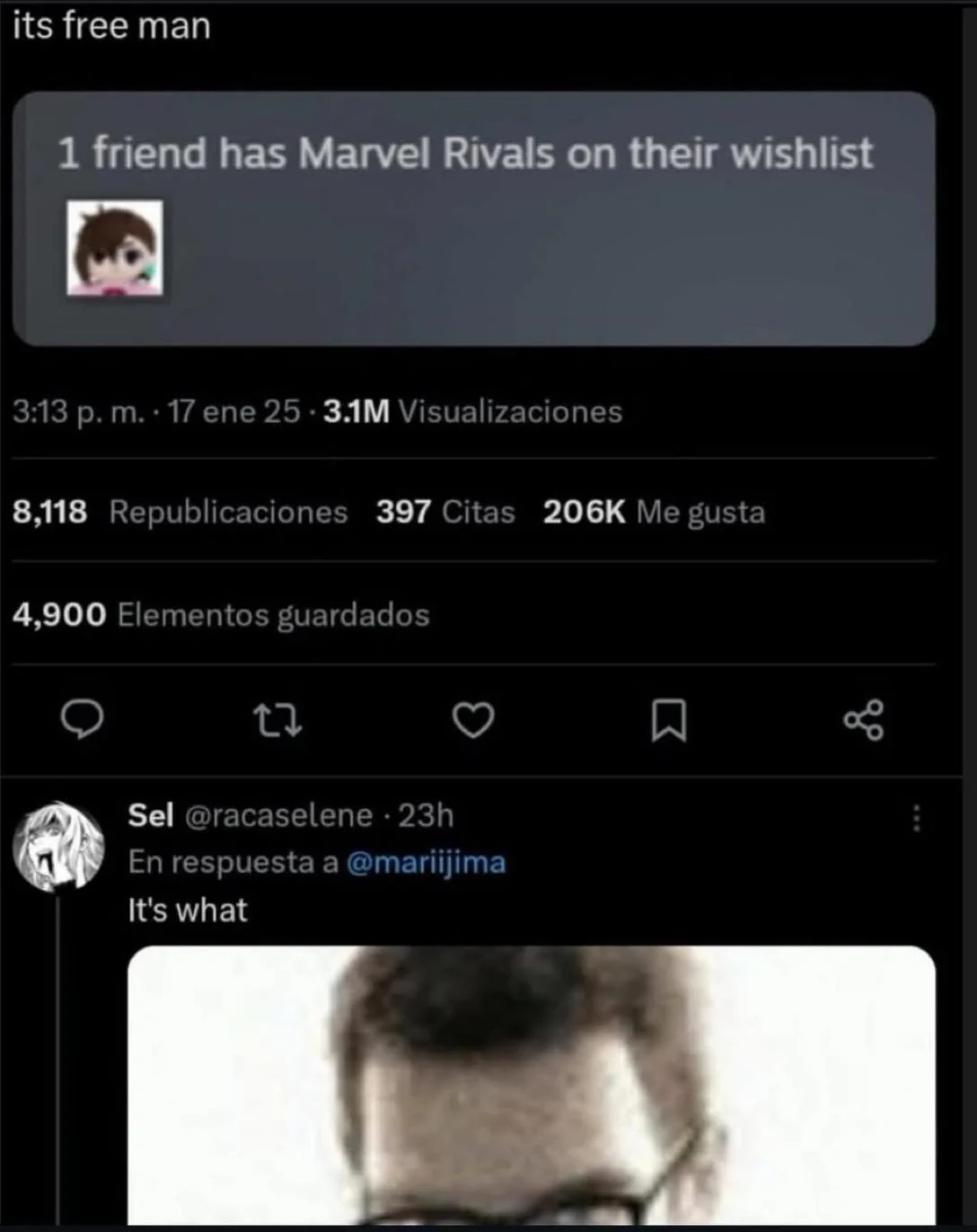
Task: Share this post
Action: (864, 720)
